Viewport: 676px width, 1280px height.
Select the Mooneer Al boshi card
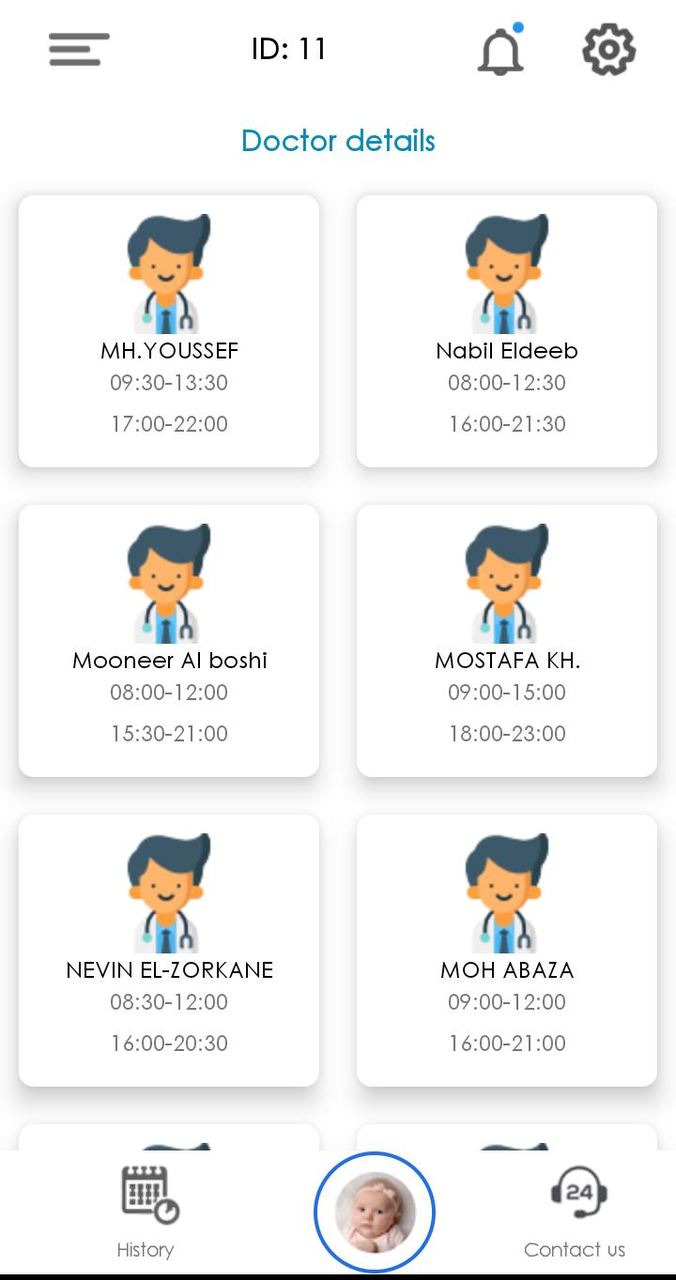pyautogui.click(x=169, y=641)
